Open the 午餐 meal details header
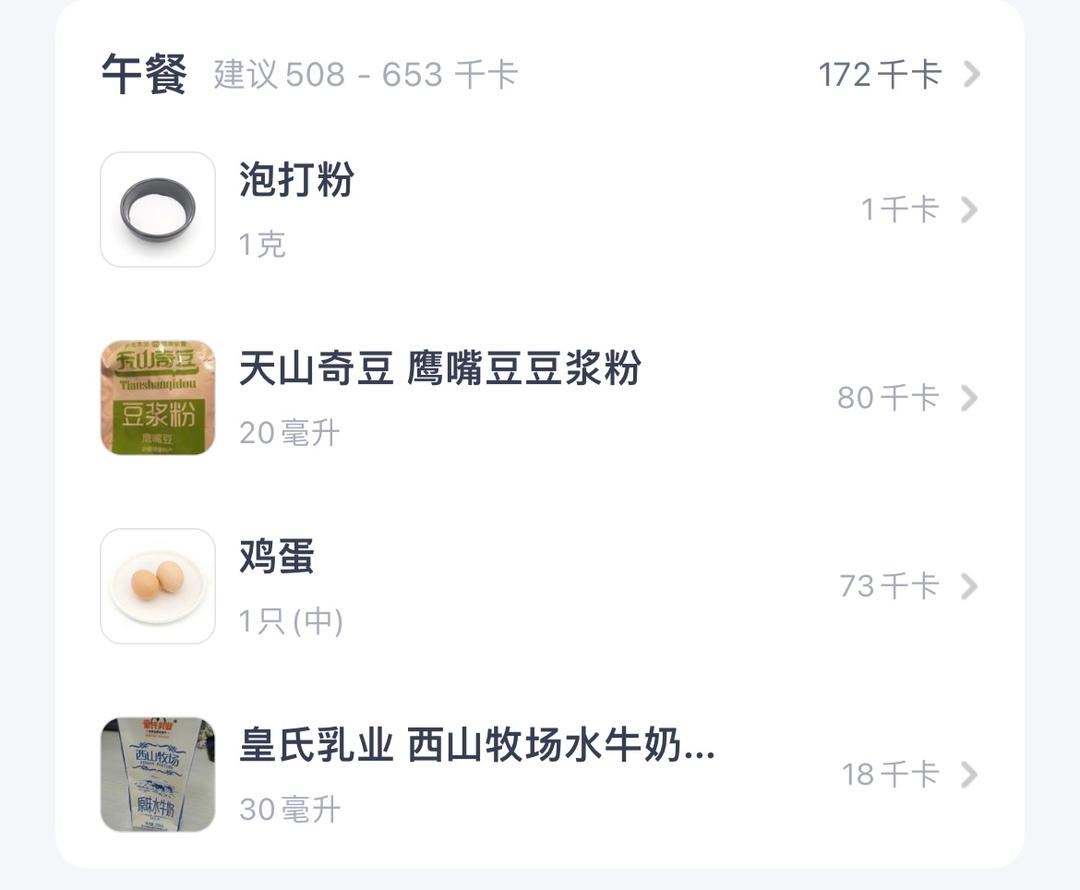 click(540, 75)
